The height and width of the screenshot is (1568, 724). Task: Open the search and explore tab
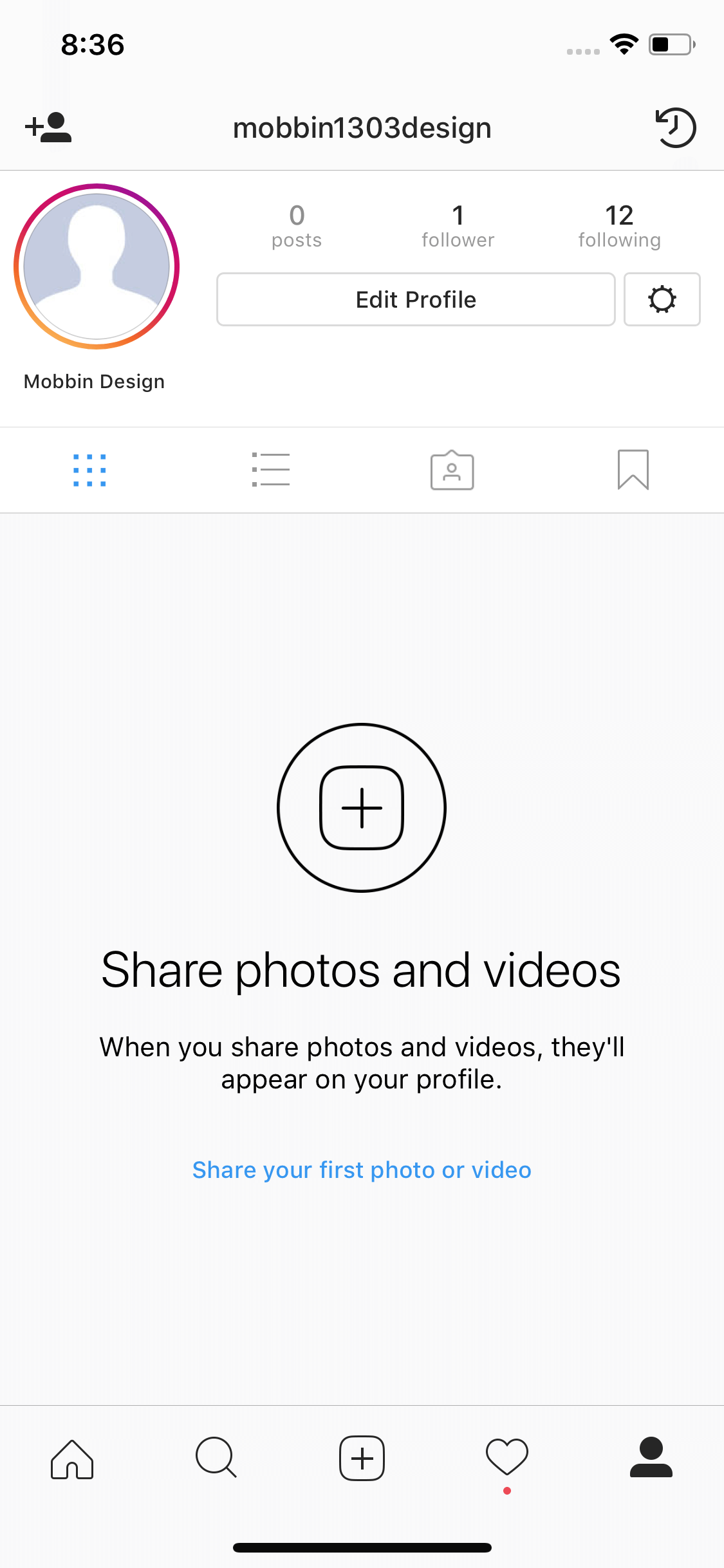217,1458
